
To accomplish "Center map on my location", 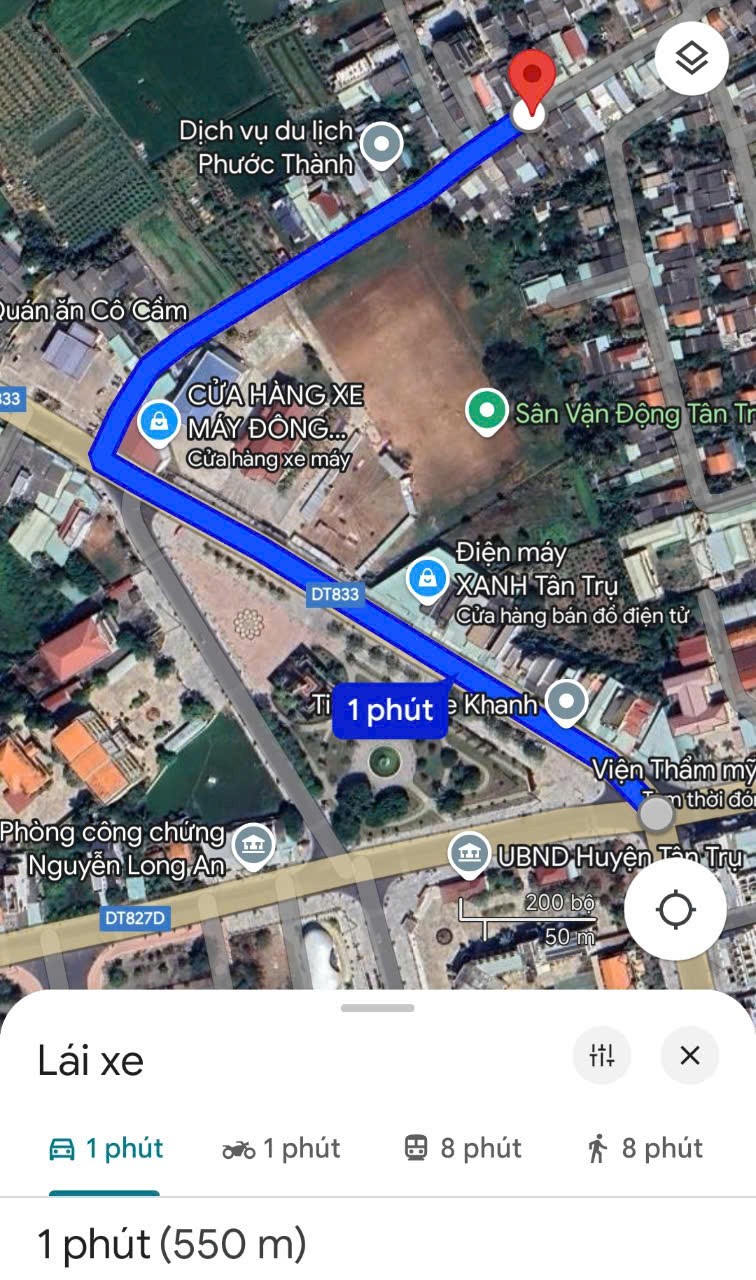I will point(676,910).
